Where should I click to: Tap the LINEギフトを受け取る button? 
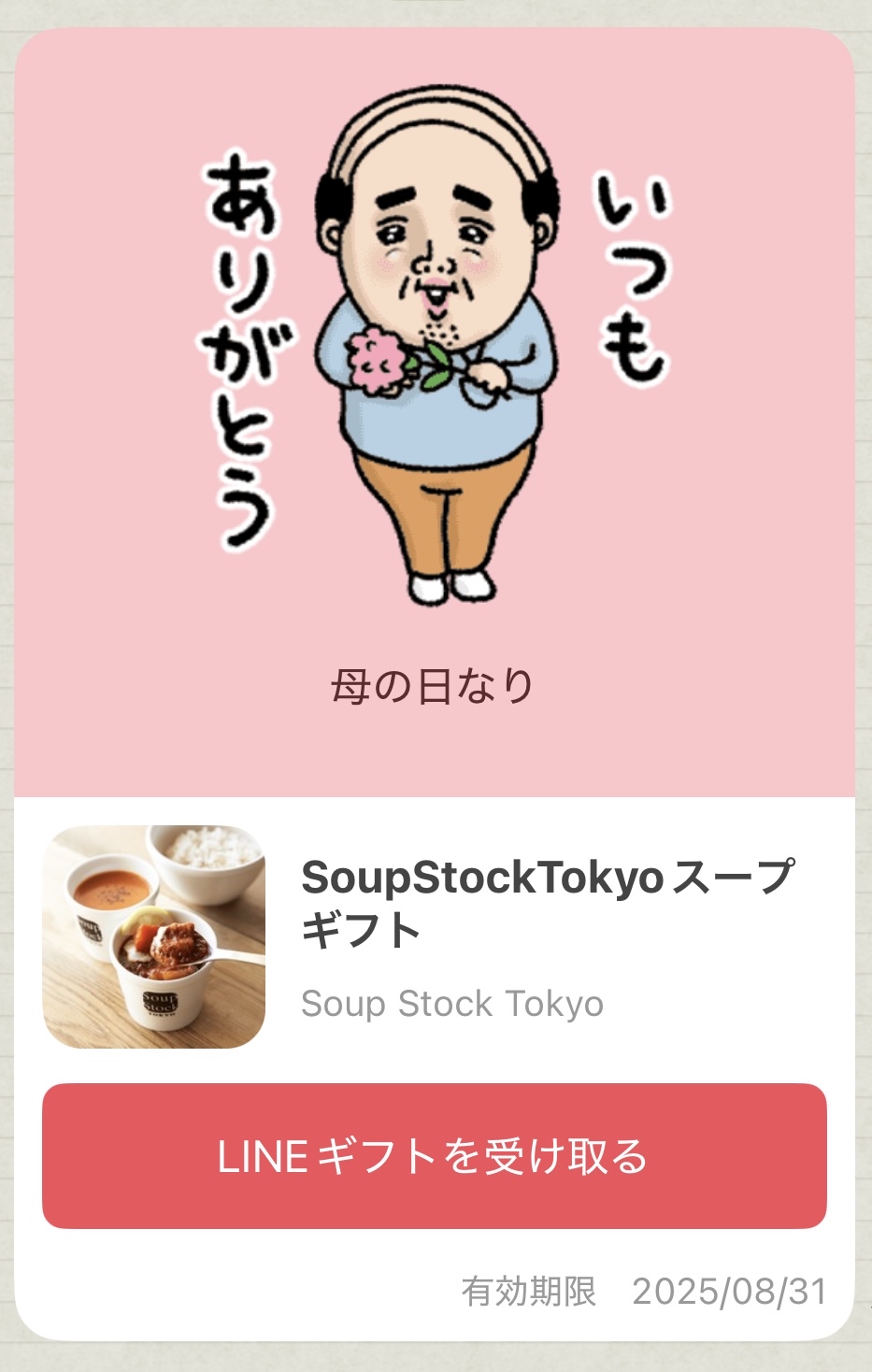click(435, 1155)
